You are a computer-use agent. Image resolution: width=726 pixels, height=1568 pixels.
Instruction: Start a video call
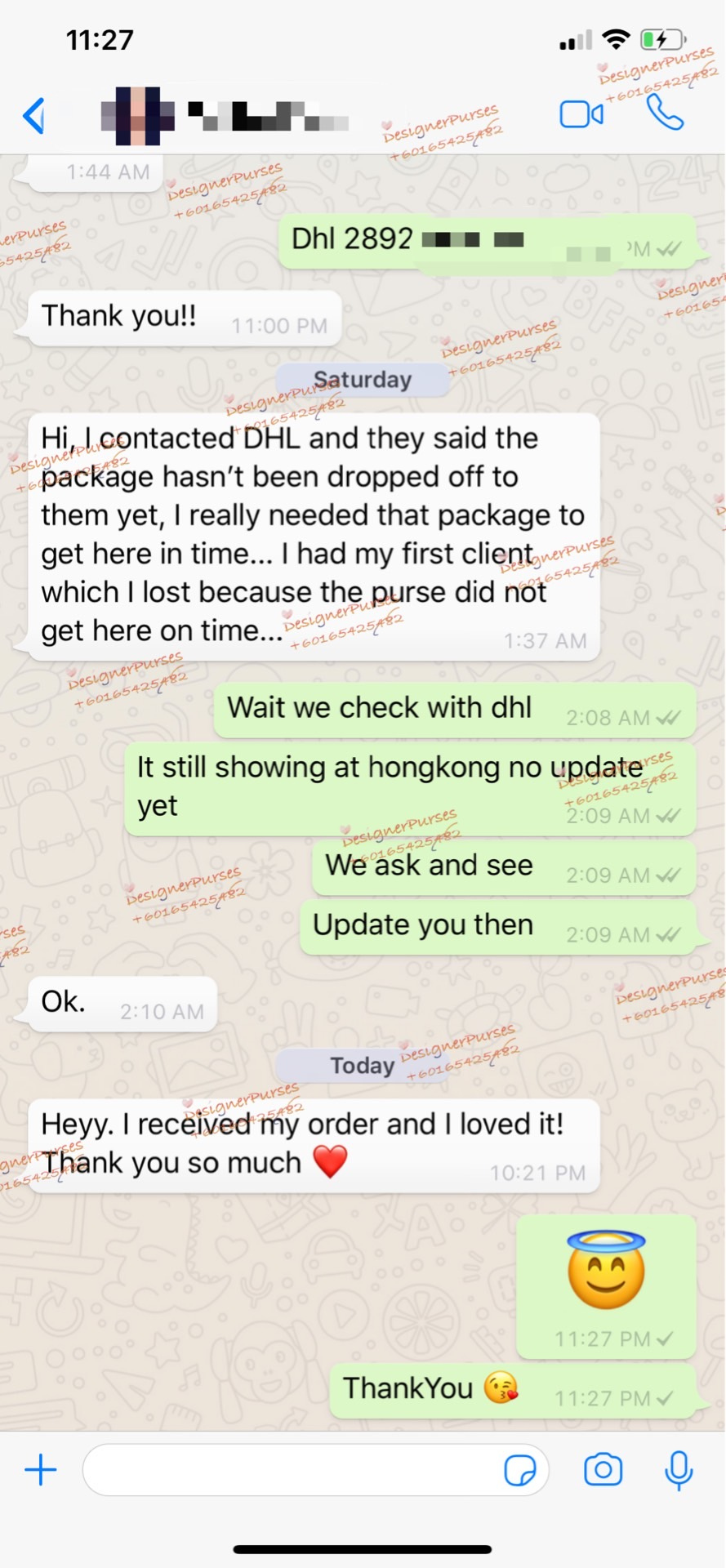click(581, 114)
